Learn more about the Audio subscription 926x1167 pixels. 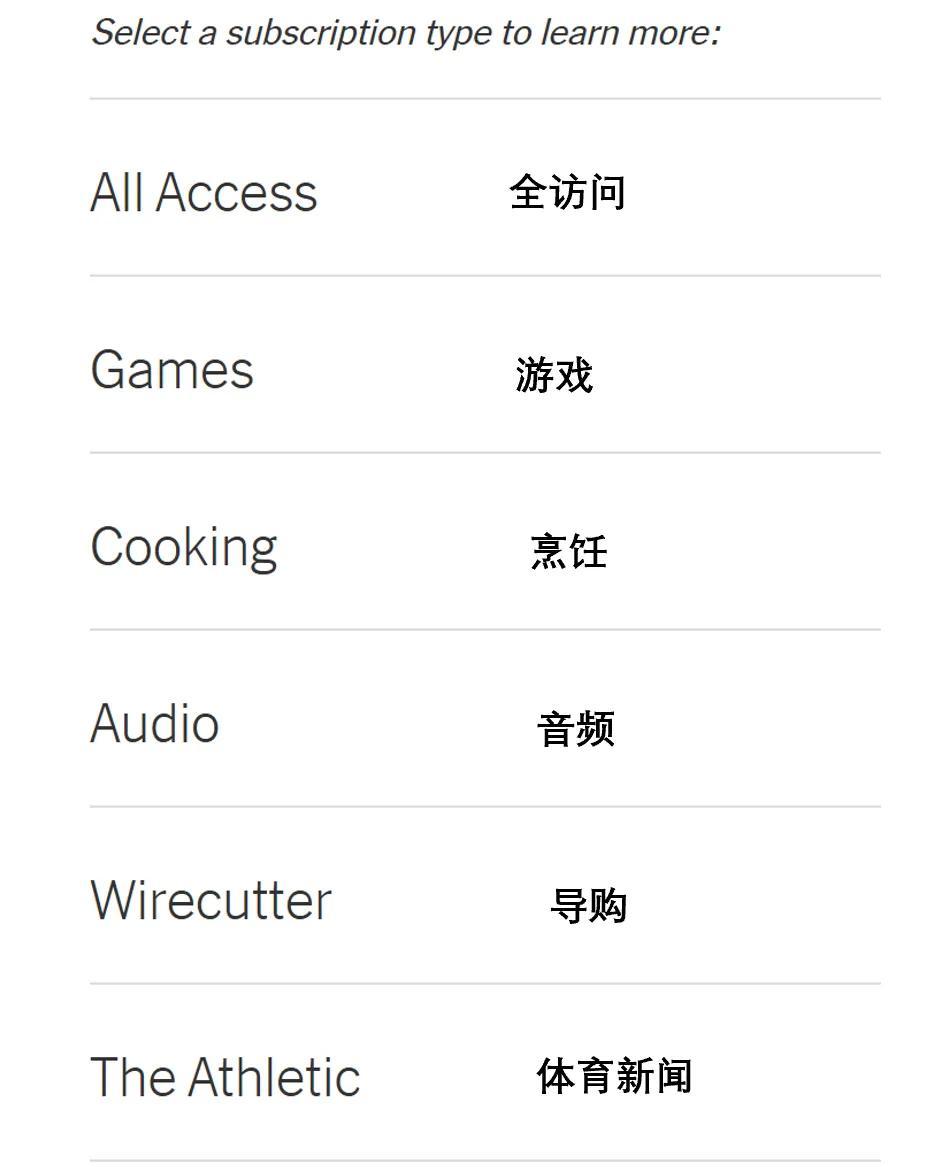click(x=155, y=723)
